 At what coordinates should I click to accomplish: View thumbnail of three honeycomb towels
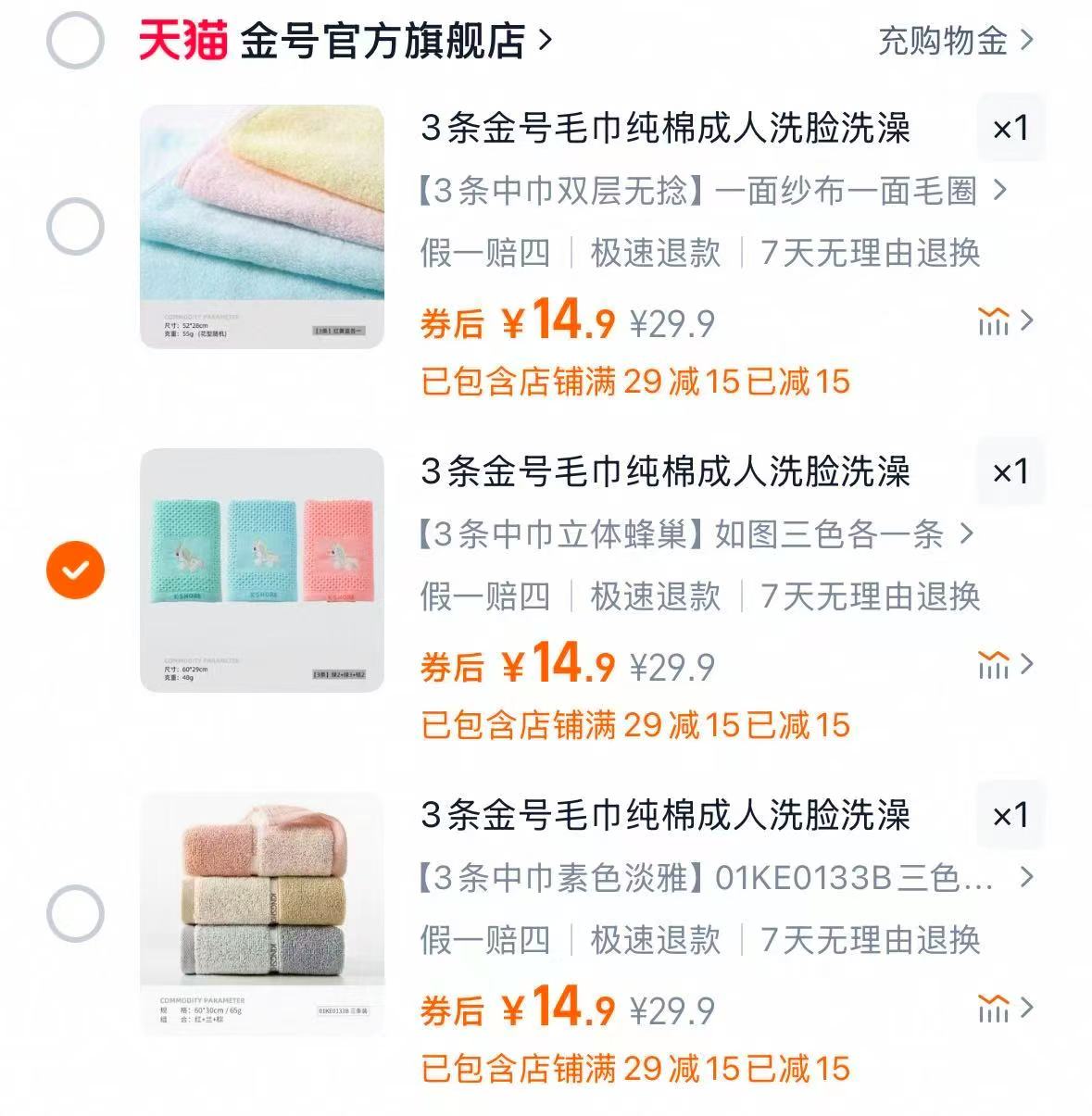[262, 571]
